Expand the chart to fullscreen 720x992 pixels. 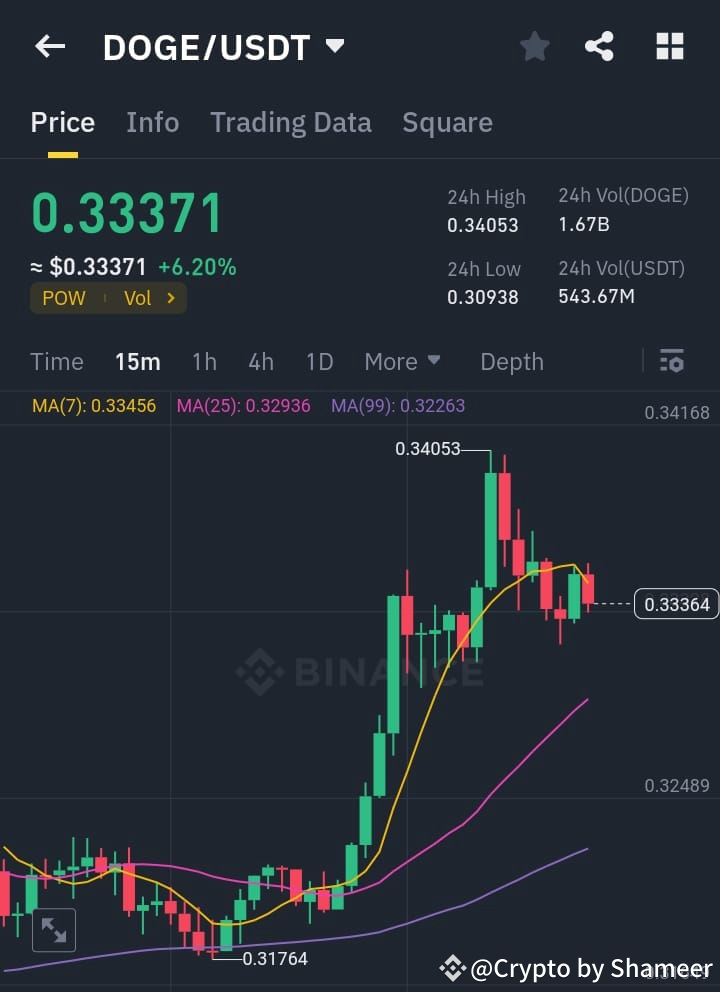(x=54, y=929)
